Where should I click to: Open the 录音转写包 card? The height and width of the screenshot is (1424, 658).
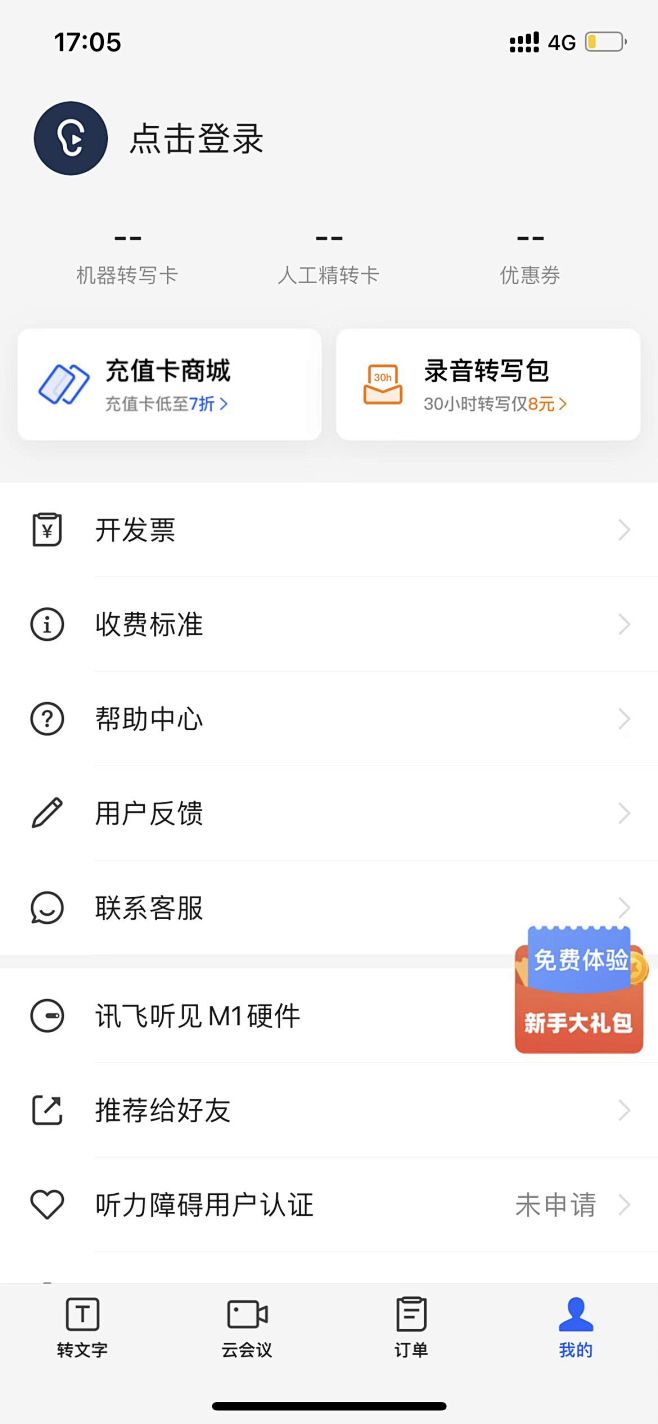pos(488,384)
